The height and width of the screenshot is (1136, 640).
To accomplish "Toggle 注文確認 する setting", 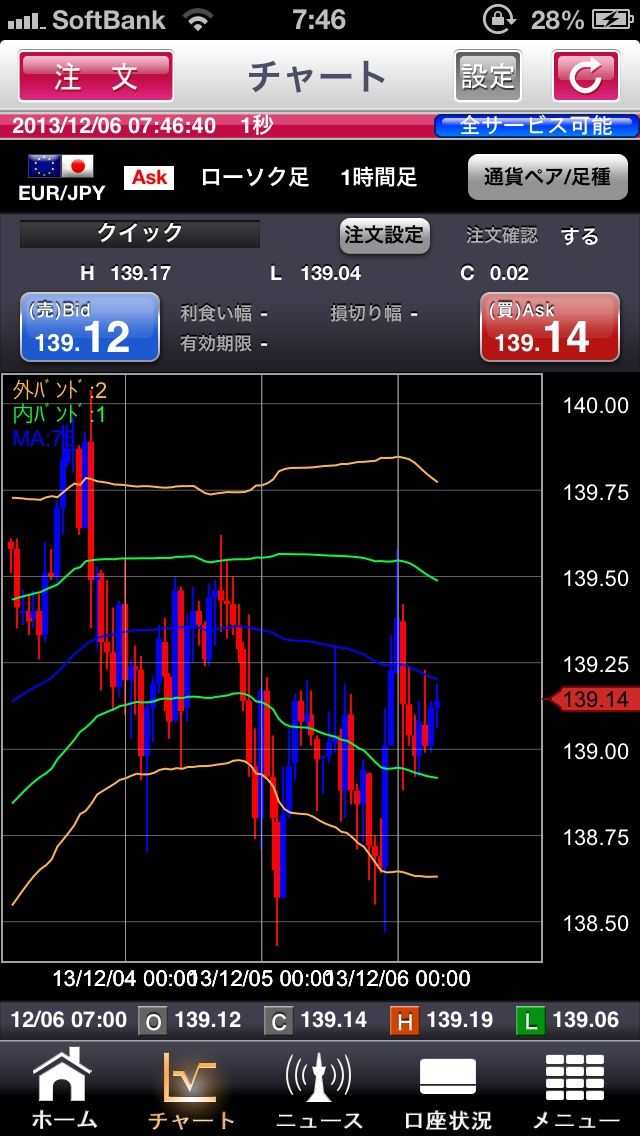I will (x=580, y=236).
